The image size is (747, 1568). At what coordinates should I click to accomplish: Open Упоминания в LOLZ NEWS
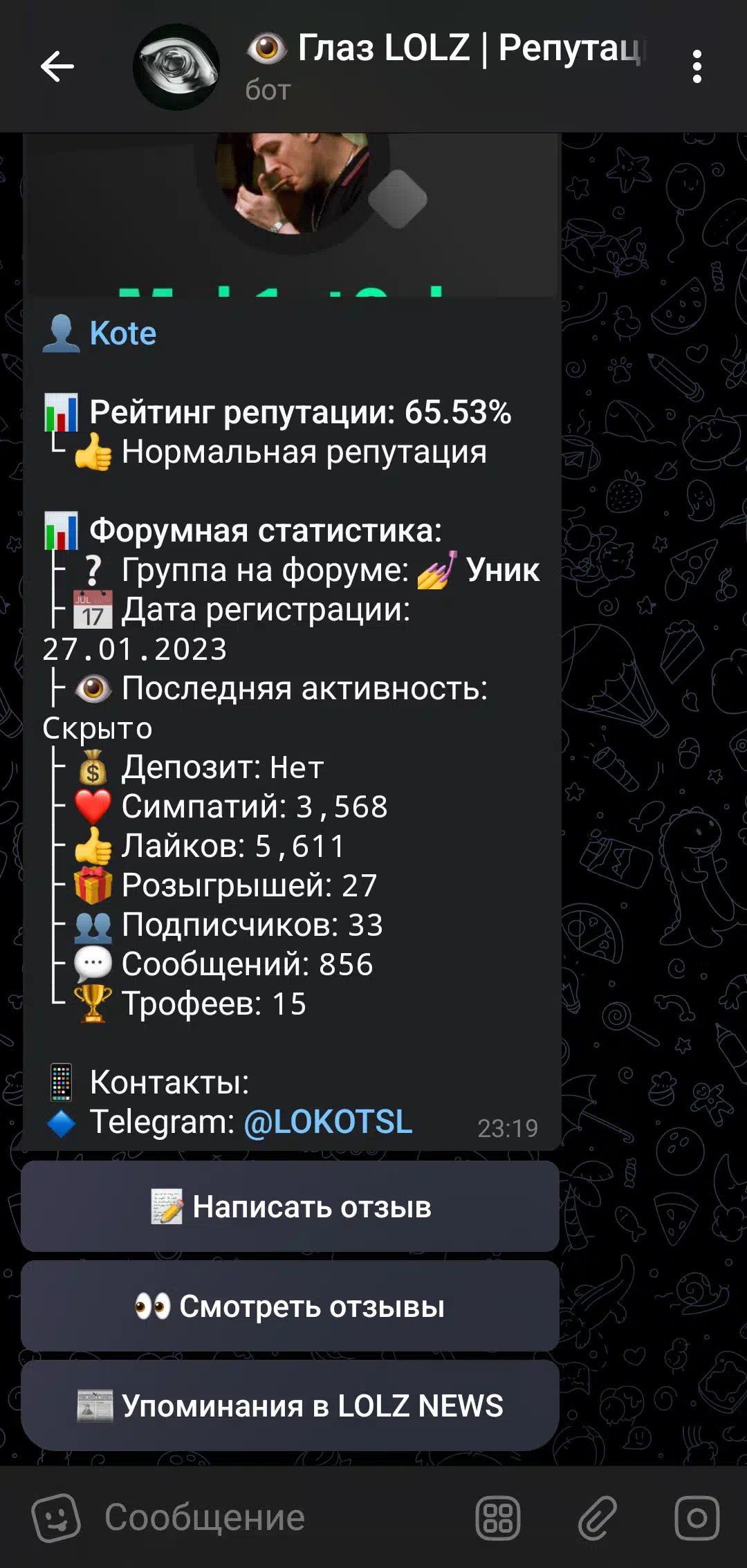coord(290,1405)
